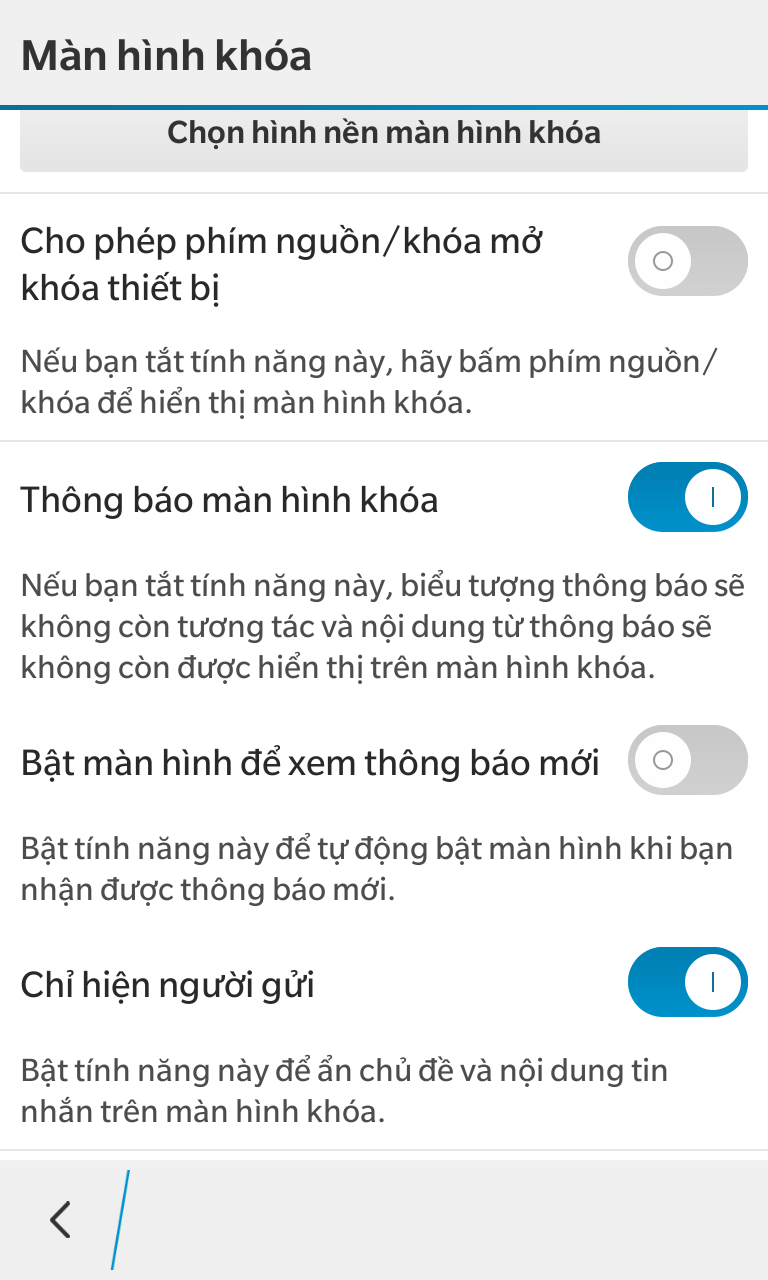
Task: Disable the Chỉ hiện người gửi switch
Action: point(688,982)
